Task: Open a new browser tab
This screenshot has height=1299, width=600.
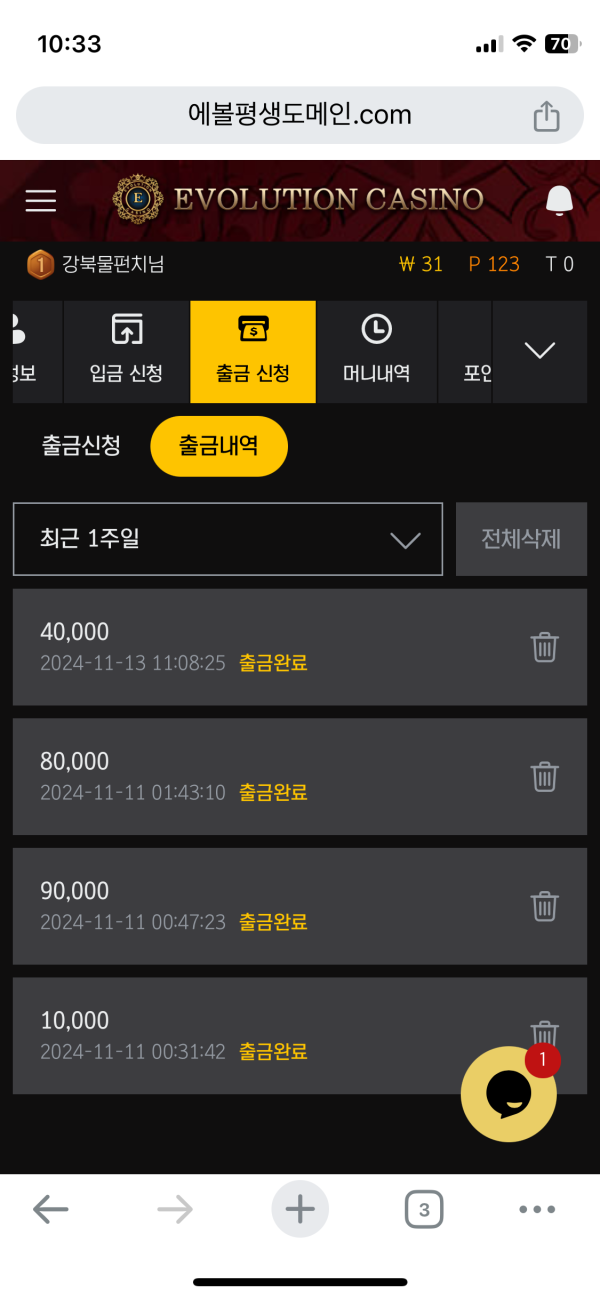Action: [x=300, y=1210]
